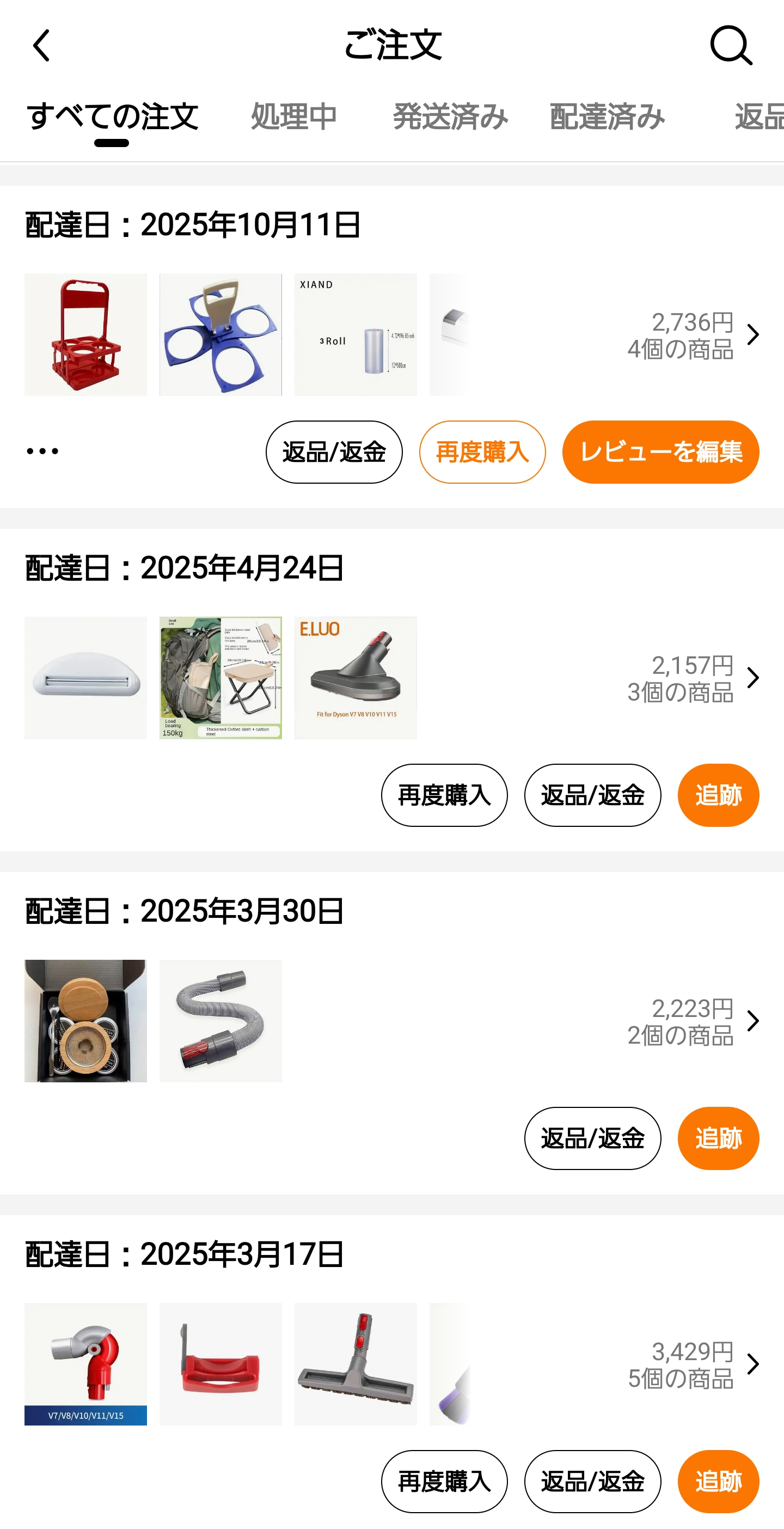Rebuy the April 24 order items

point(444,795)
